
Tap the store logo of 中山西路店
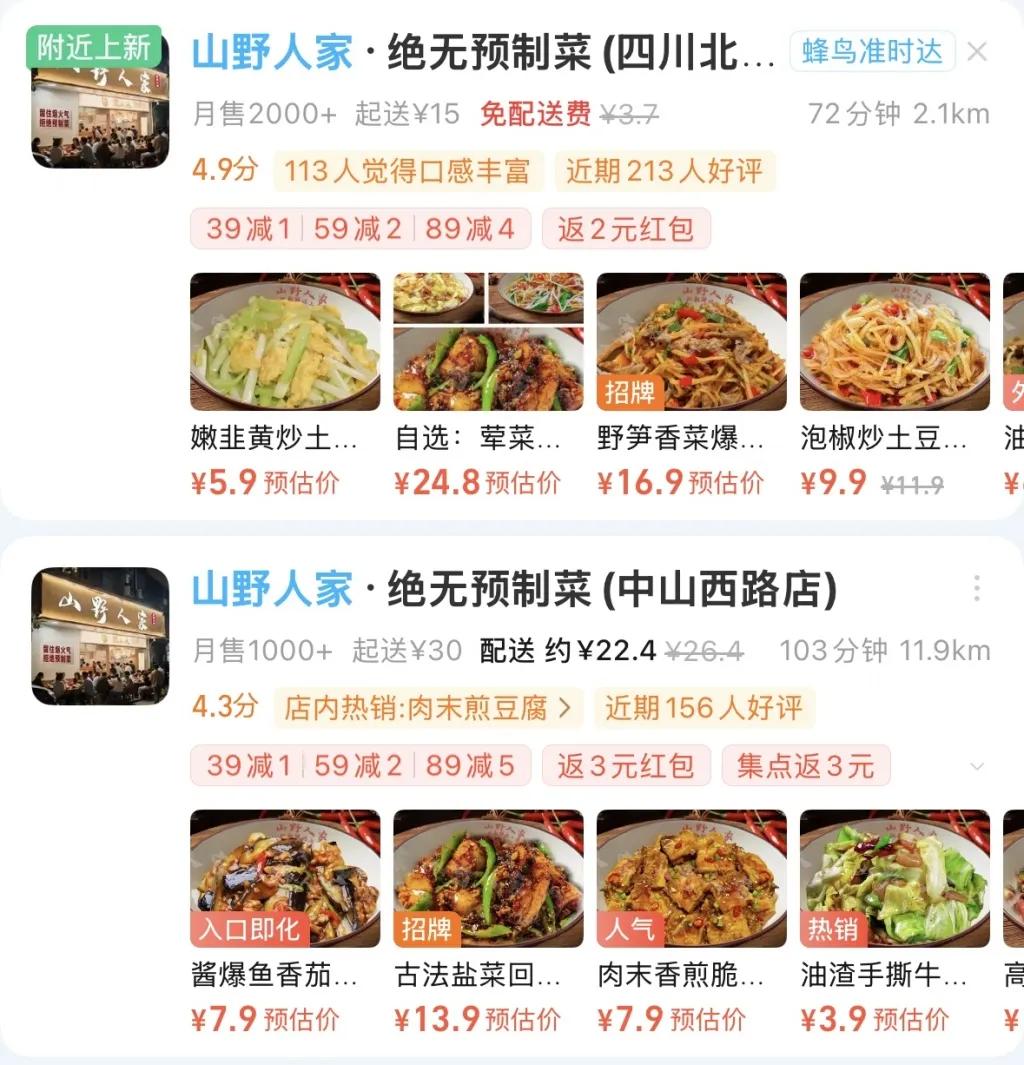(x=99, y=634)
